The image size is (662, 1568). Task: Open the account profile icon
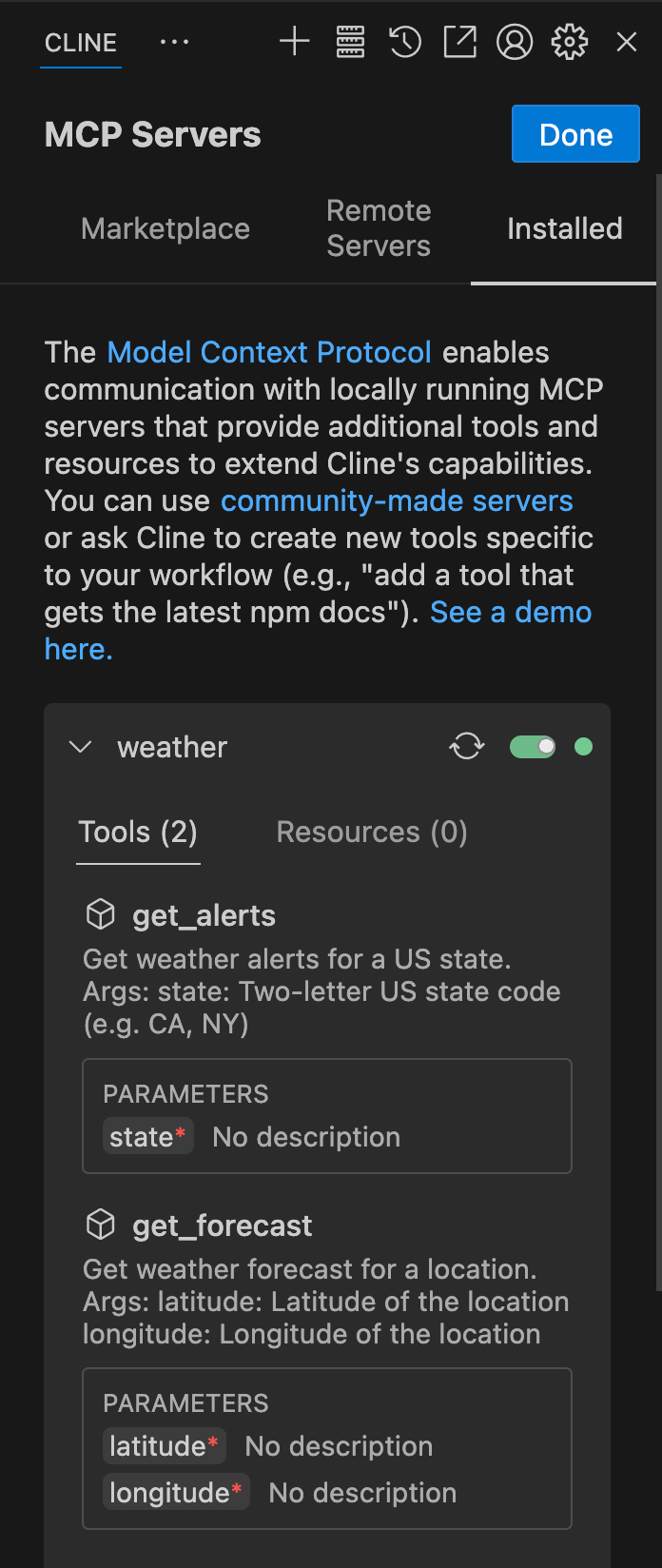(x=515, y=42)
